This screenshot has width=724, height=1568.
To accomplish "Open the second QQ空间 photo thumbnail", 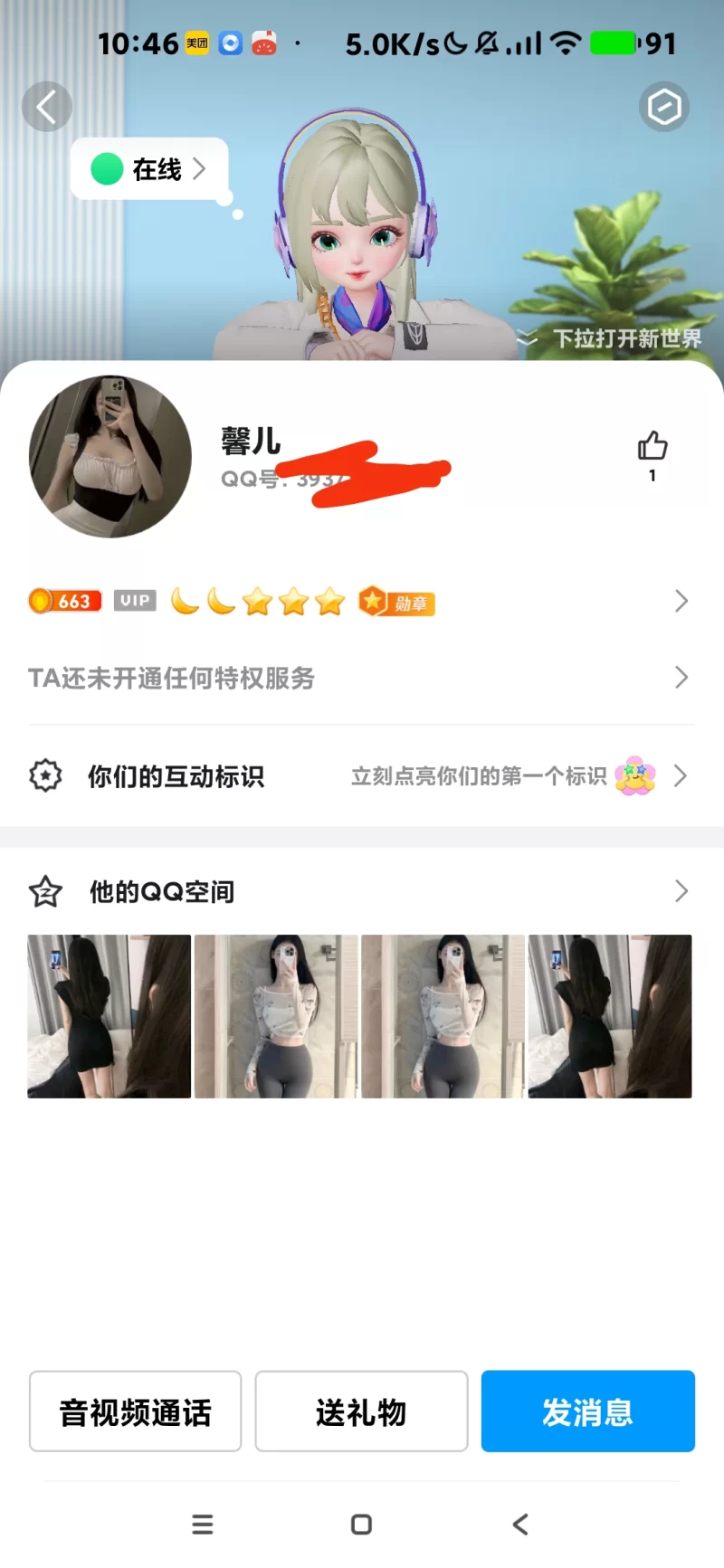I will 275,1015.
